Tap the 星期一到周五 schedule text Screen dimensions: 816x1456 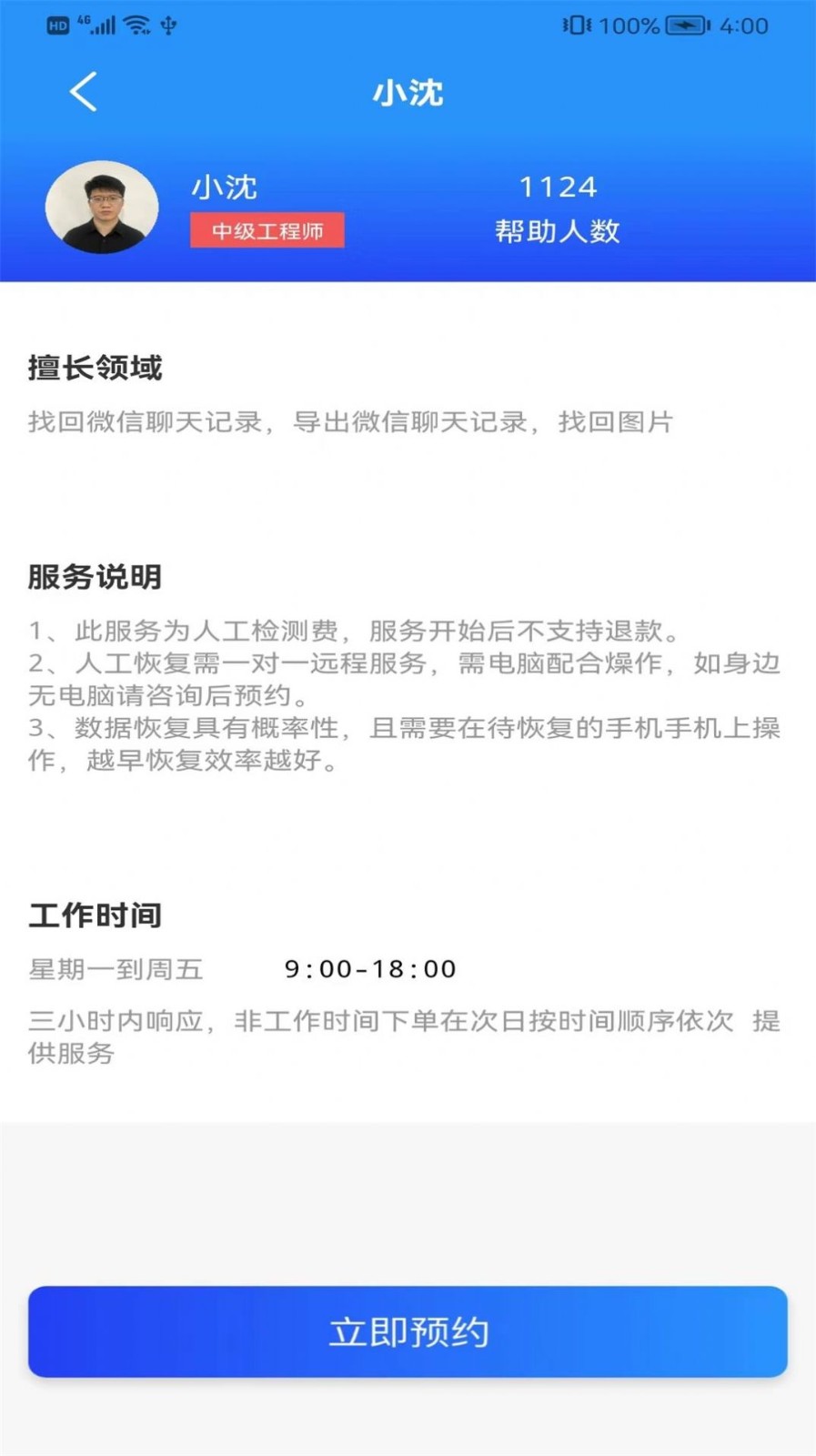(x=115, y=970)
